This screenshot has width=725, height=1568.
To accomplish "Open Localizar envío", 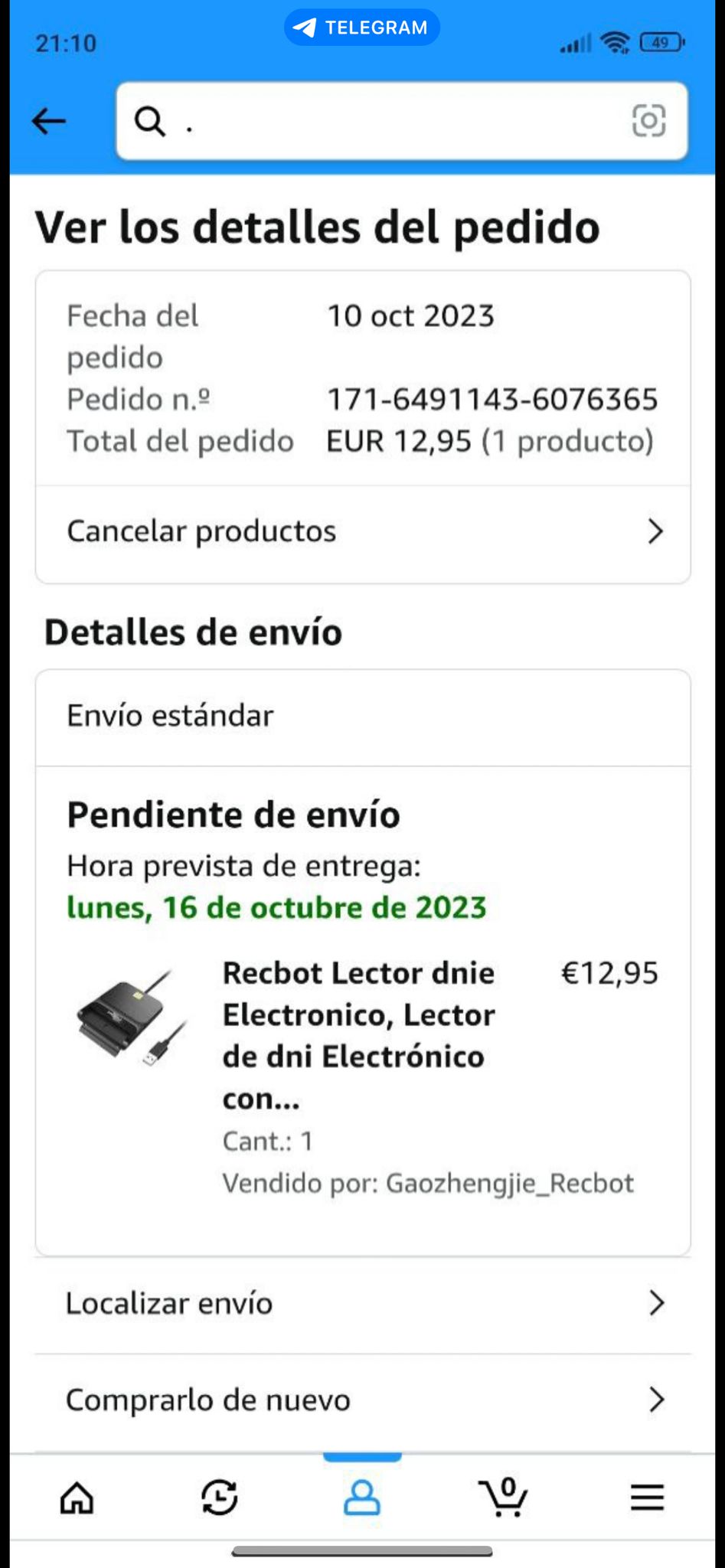I will tap(363, 1303).
